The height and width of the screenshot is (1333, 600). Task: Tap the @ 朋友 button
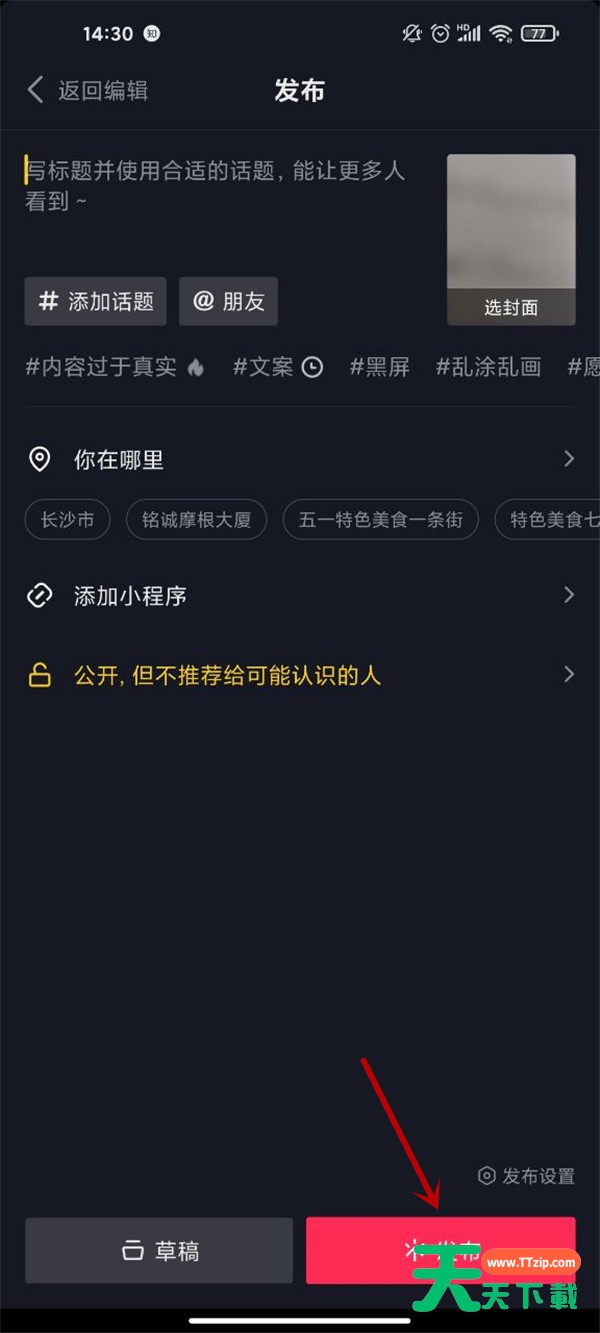(x=229, y=302)
